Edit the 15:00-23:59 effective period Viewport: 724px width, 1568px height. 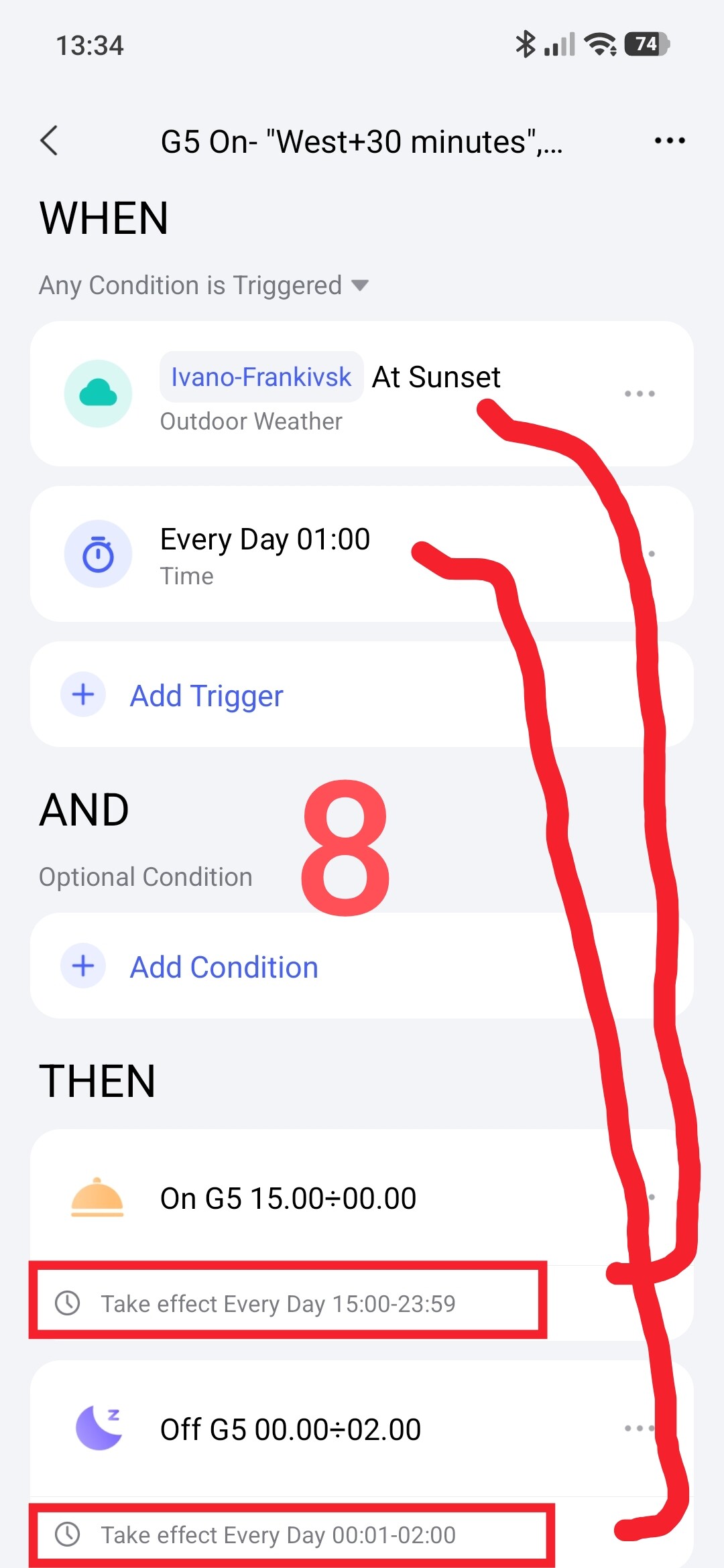pos(278,1303)
